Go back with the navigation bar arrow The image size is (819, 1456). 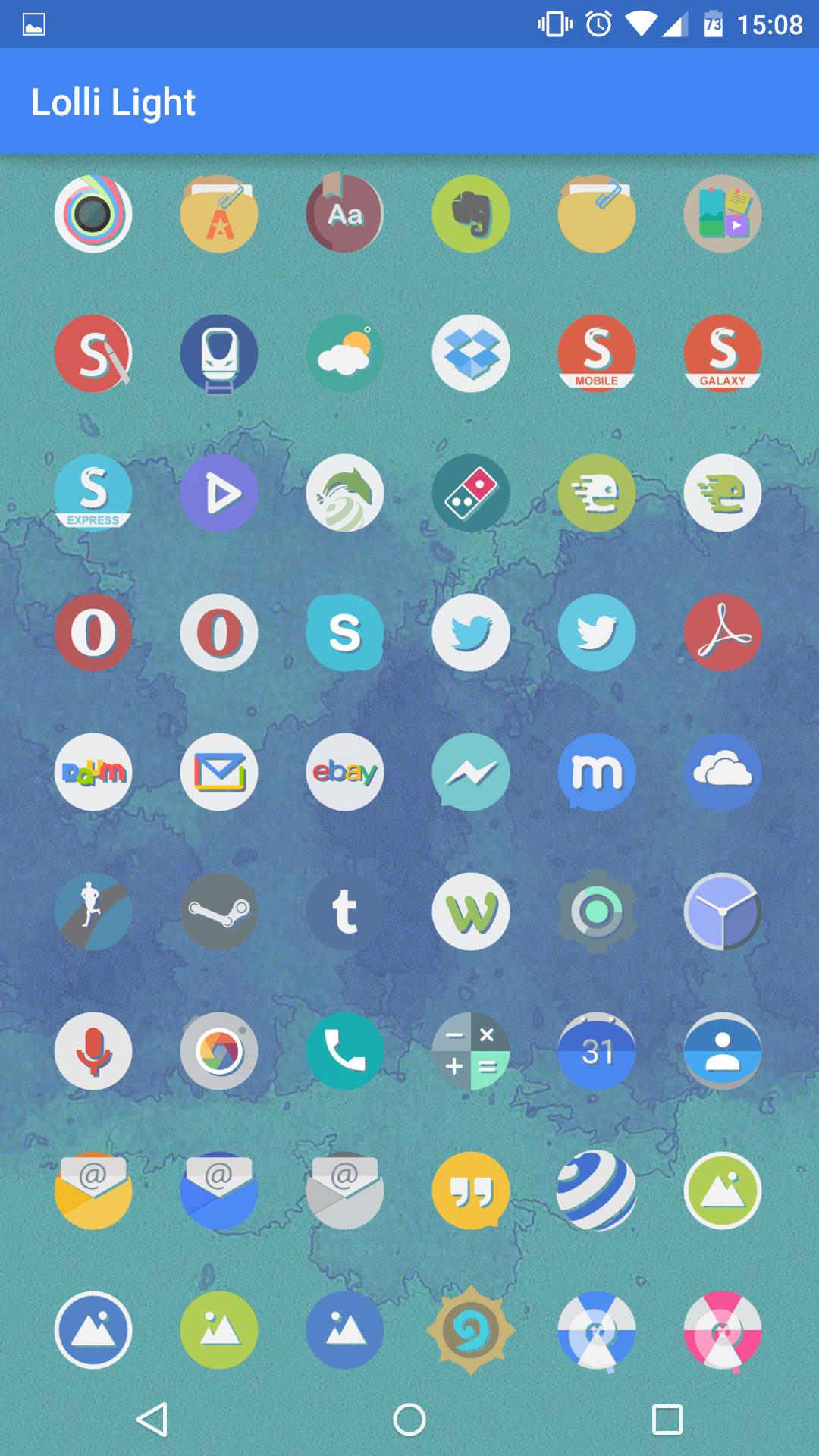pyautogui.click(x=152, y=1420)
